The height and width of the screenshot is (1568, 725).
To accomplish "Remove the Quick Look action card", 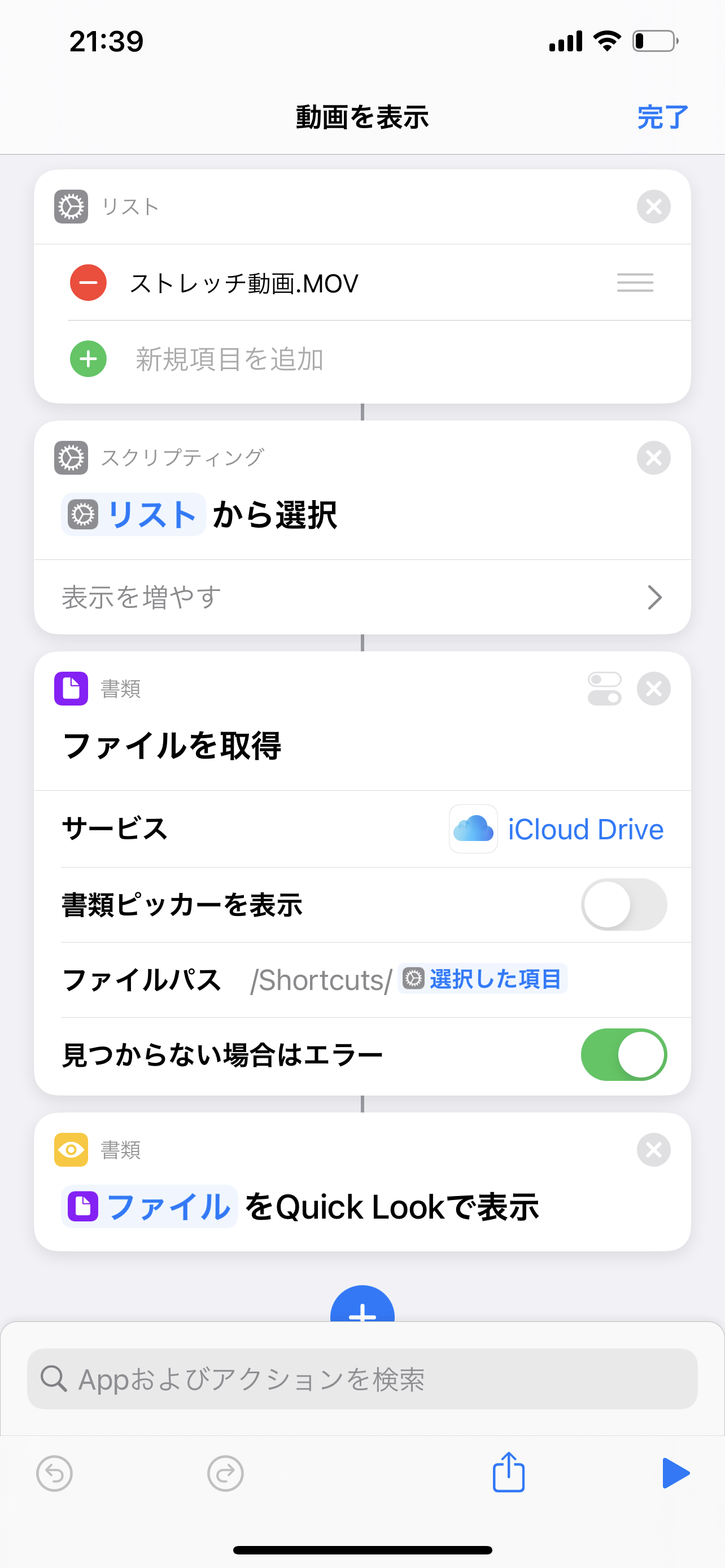I will 653,1150.
